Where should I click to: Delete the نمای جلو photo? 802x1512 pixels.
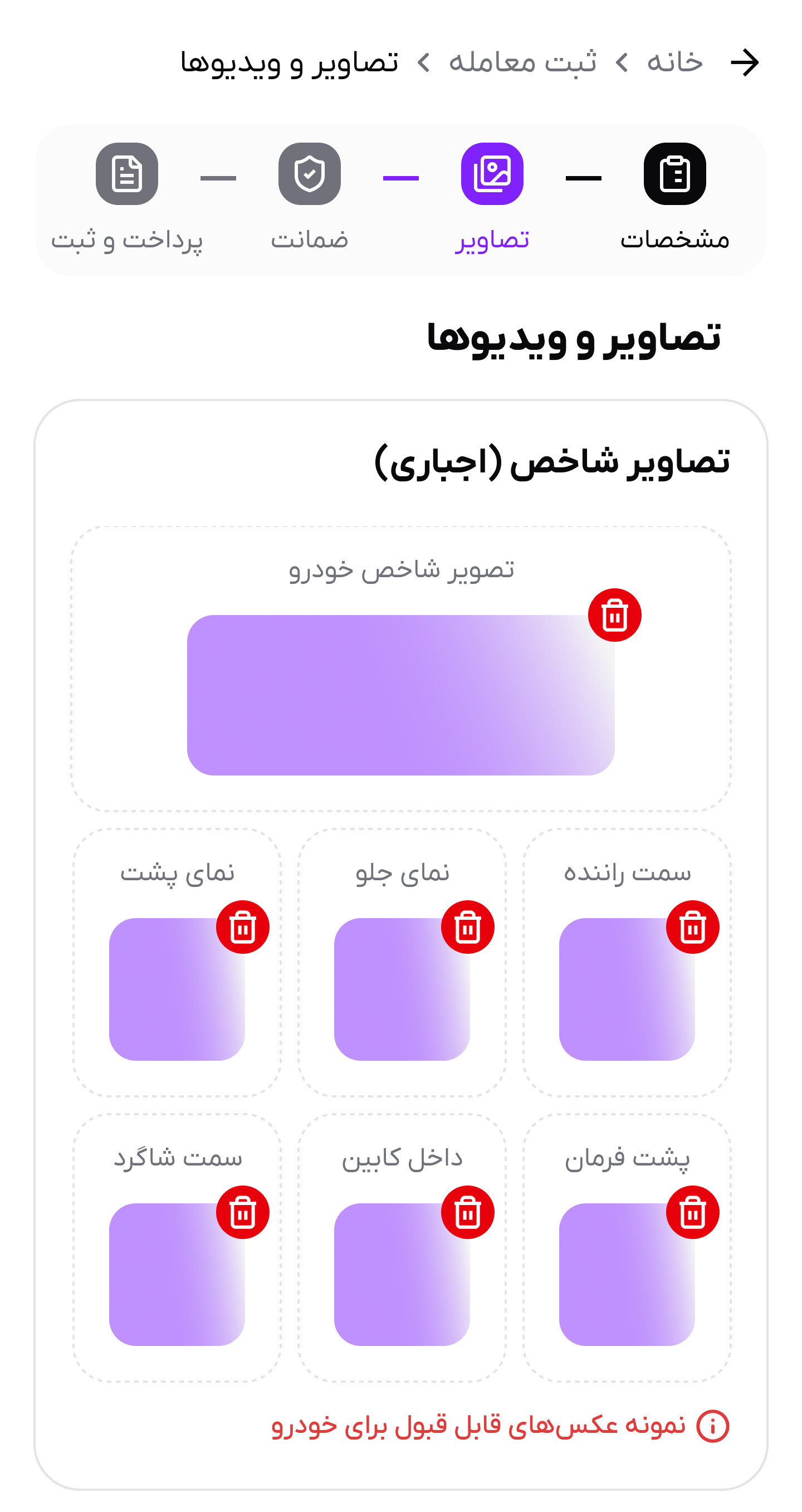[x=467, y=926]
